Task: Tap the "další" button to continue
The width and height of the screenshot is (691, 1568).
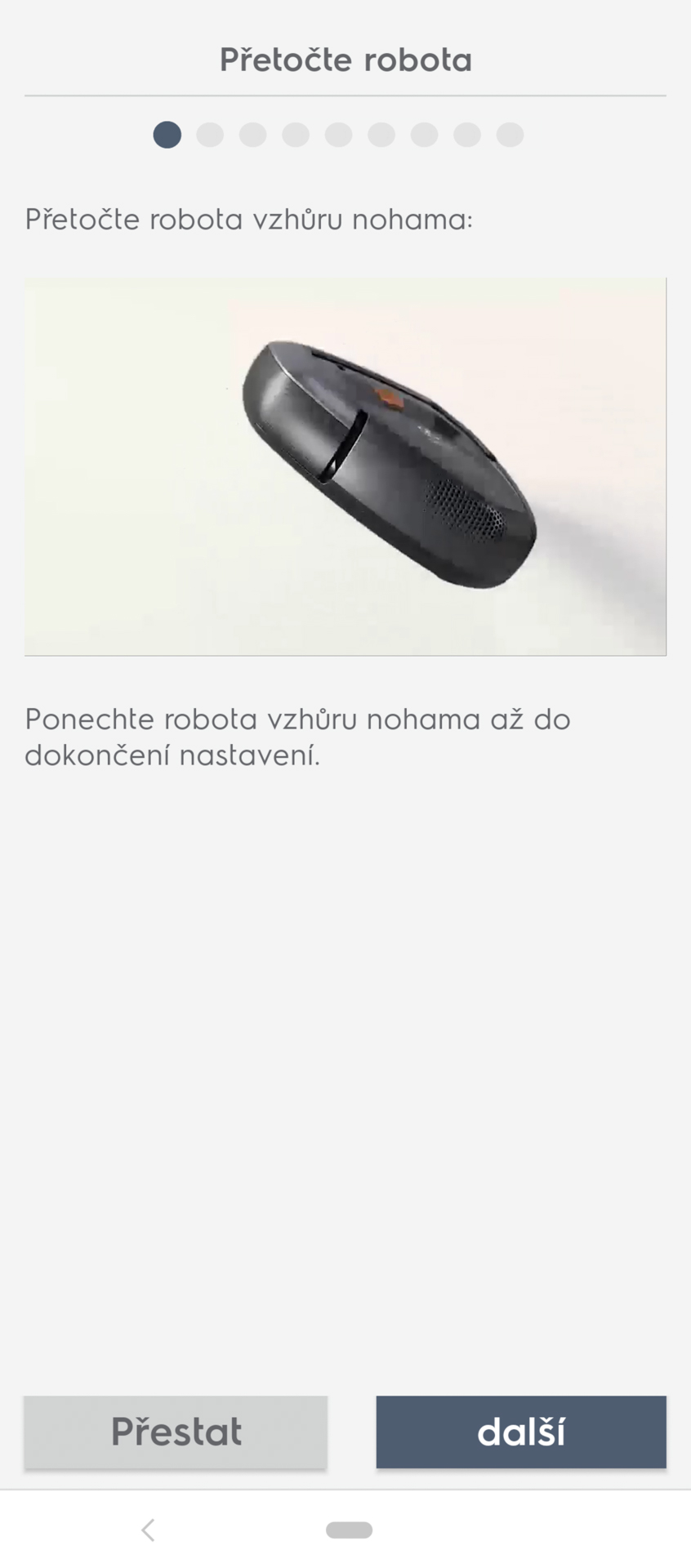Action: tap(521, 1432)
